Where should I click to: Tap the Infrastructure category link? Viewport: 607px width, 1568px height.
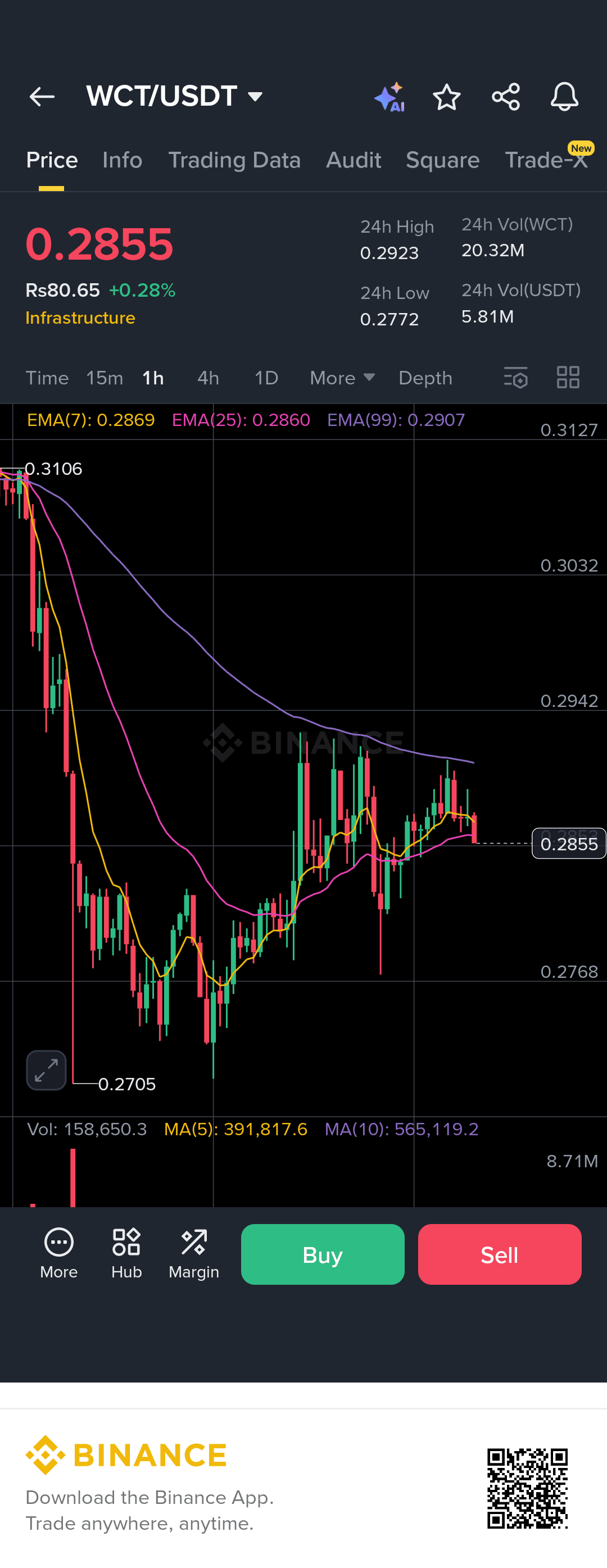pyautogui.click(x=80, y=318)
